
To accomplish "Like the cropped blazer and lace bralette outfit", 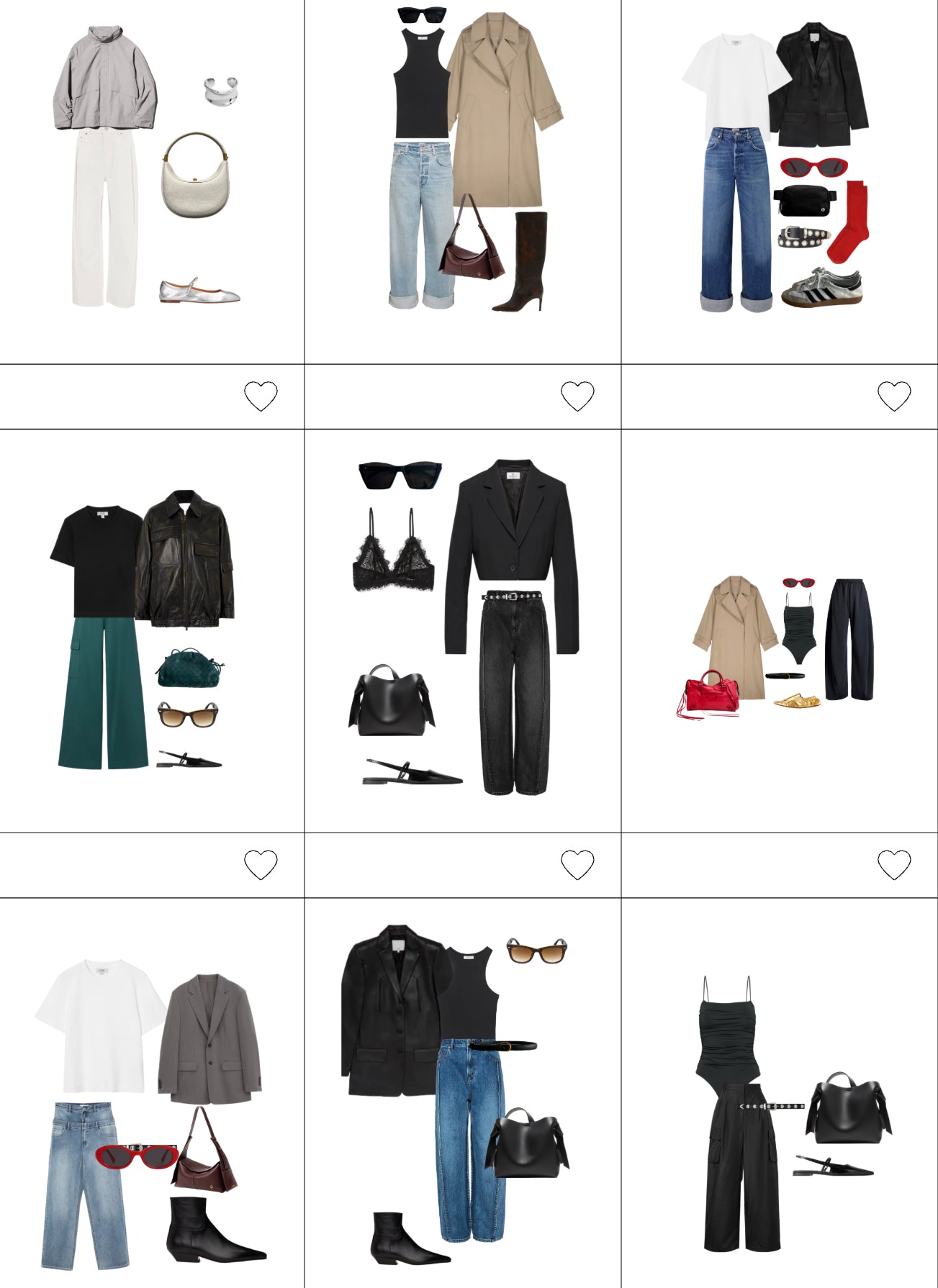I will tap(577, 865).
